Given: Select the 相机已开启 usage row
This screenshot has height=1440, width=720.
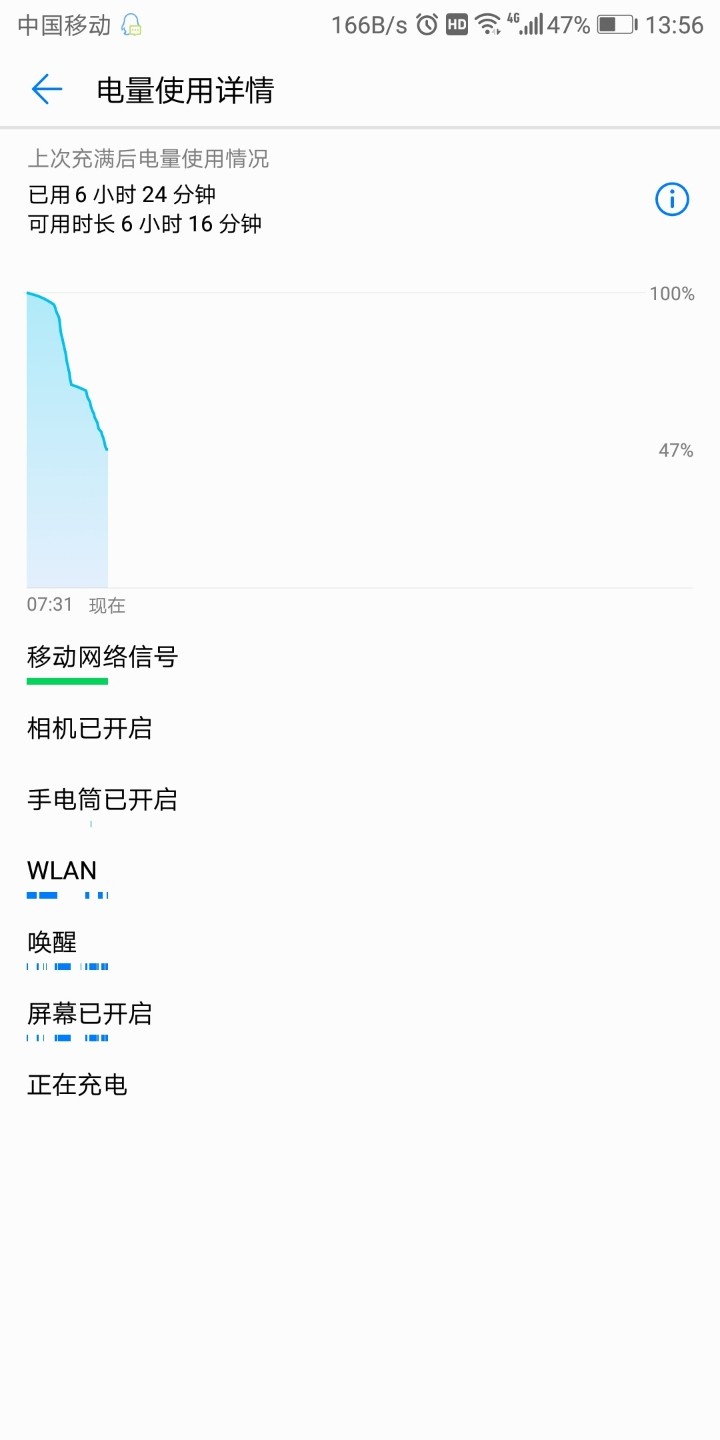Looking at the screenshot, I should pyautogui.click(x=88, y=728).
